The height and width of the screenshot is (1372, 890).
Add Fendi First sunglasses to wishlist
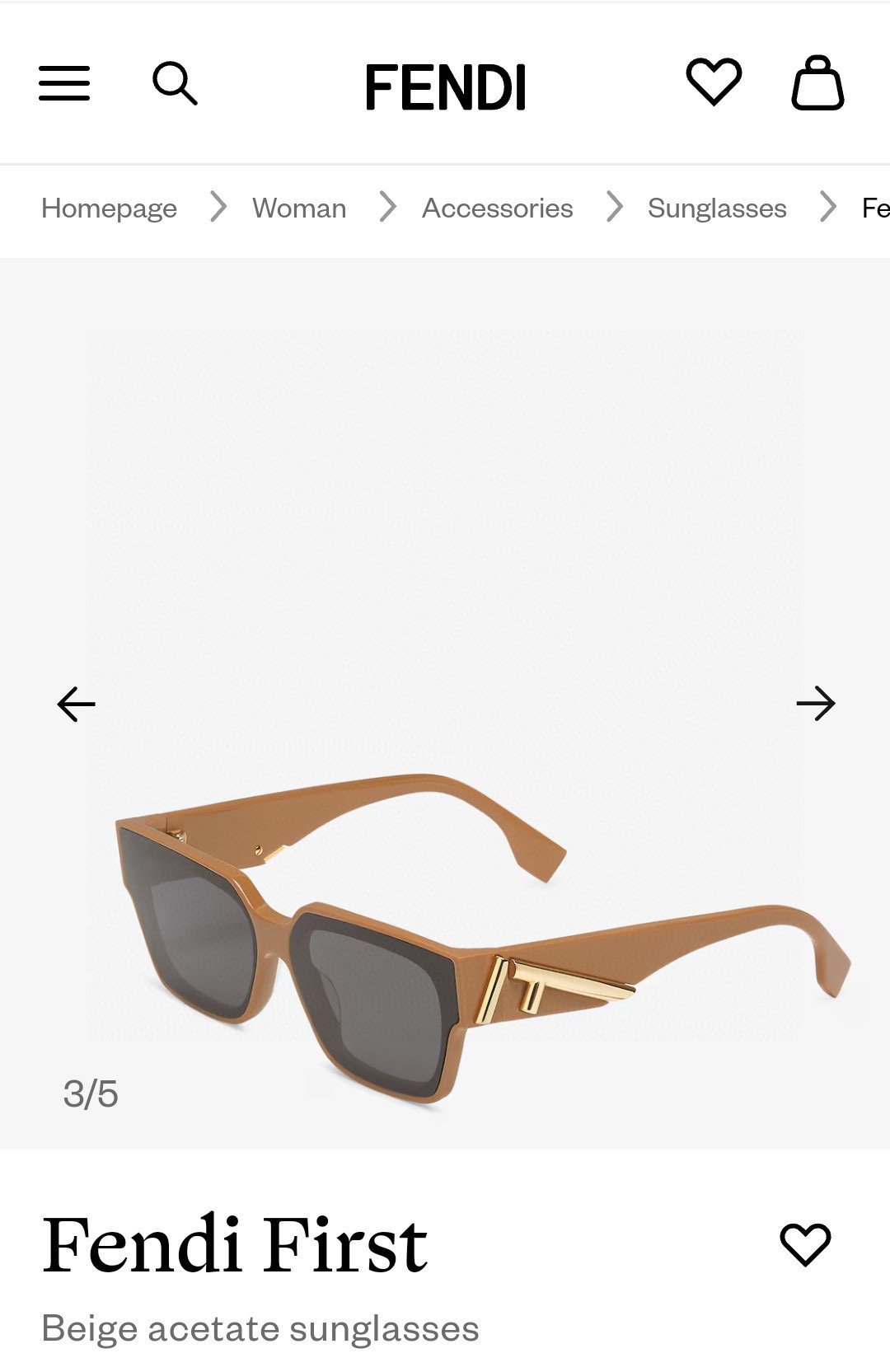click(x=805, y=1244)
